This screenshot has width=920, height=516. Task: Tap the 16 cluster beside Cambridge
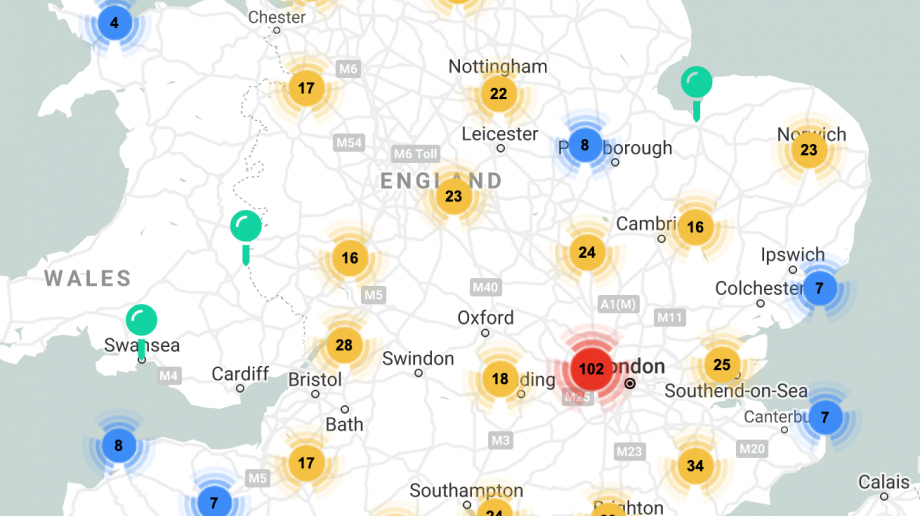click(695, 227)
